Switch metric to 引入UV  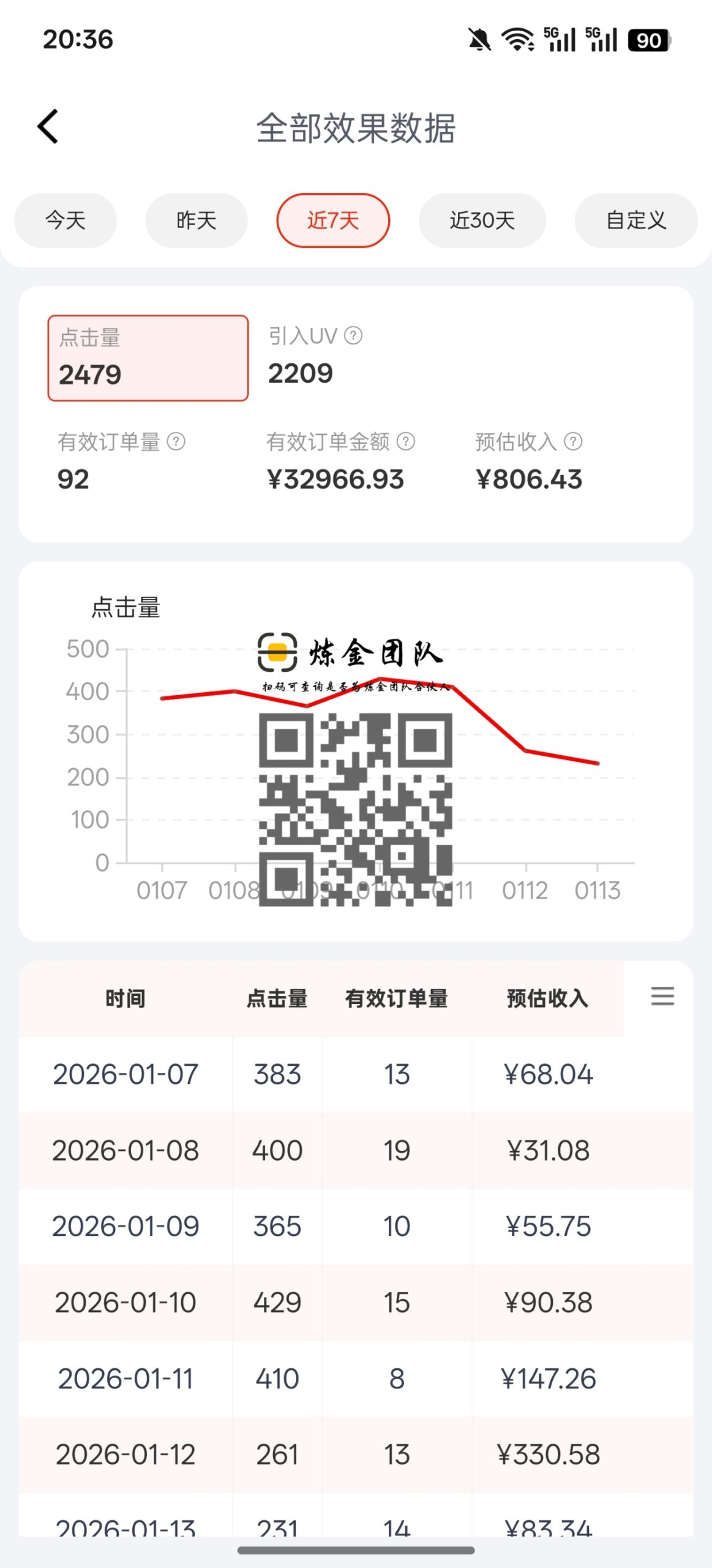coord(303,355)
